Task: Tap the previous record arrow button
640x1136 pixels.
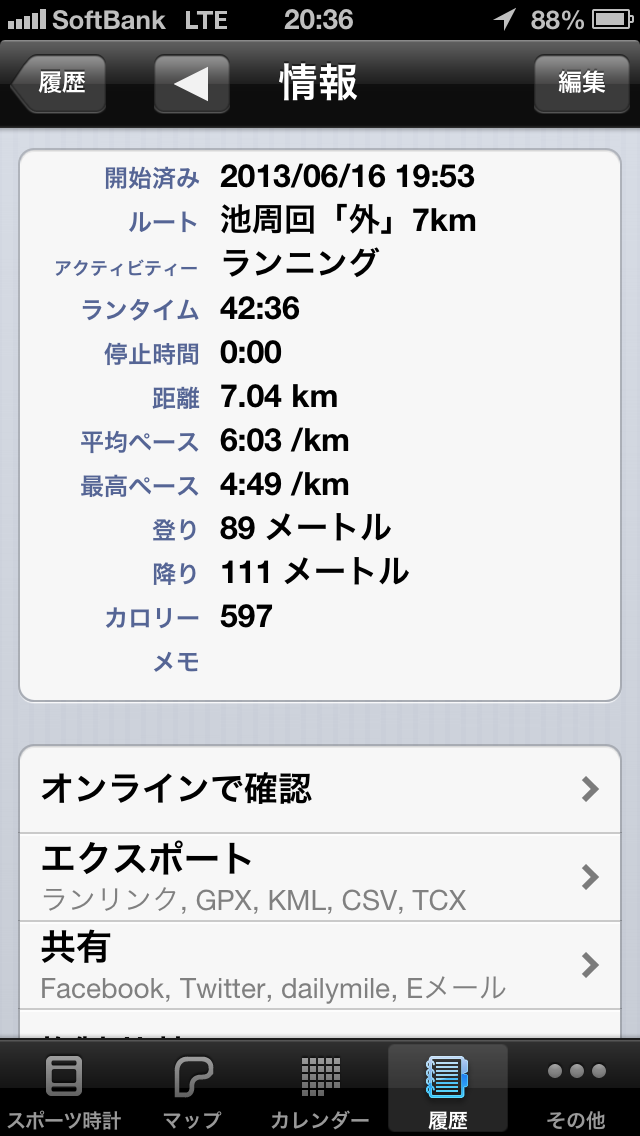Action: coord(192,84)
